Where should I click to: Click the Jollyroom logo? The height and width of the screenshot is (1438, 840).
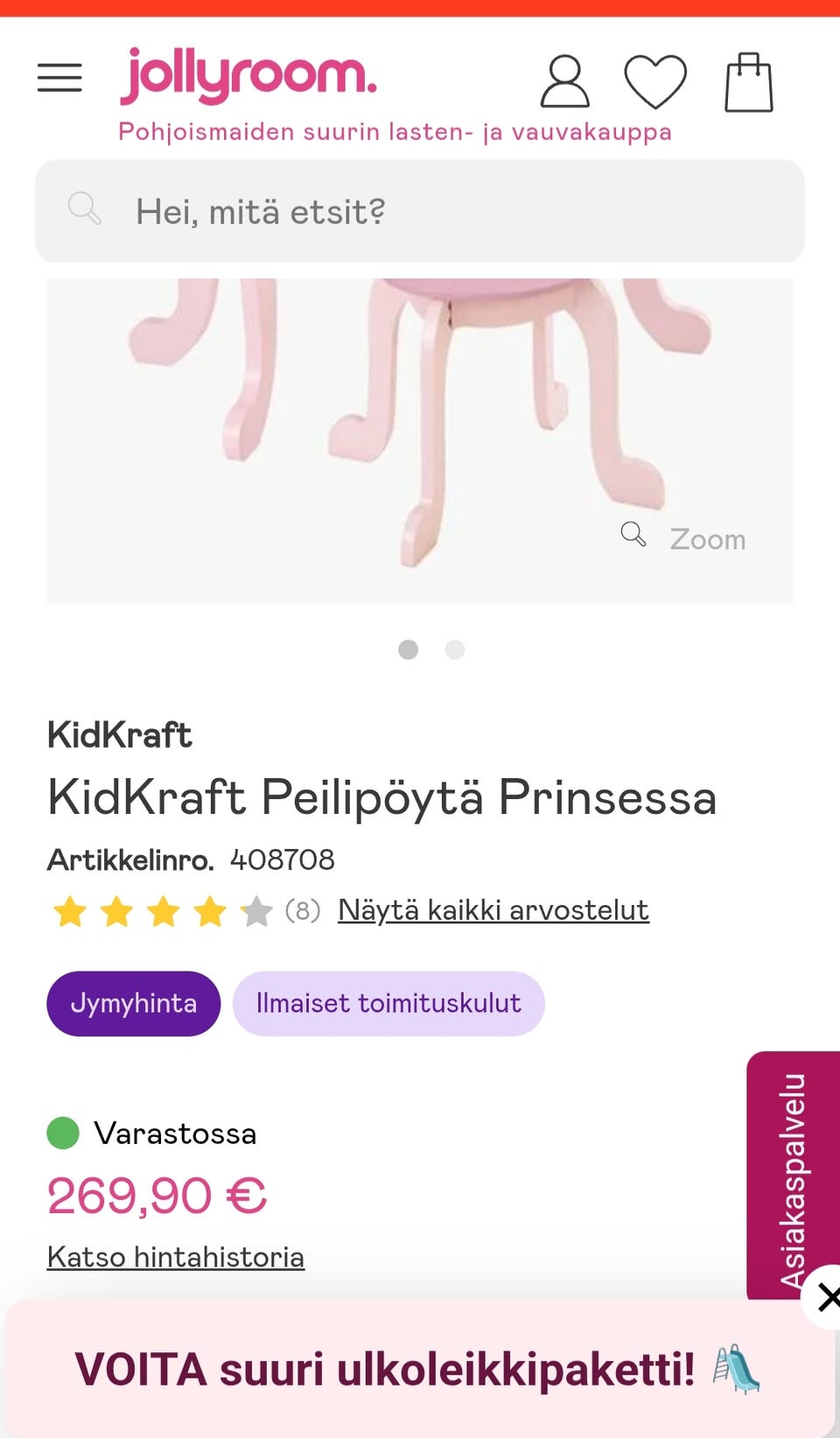(x=248, y=75)
